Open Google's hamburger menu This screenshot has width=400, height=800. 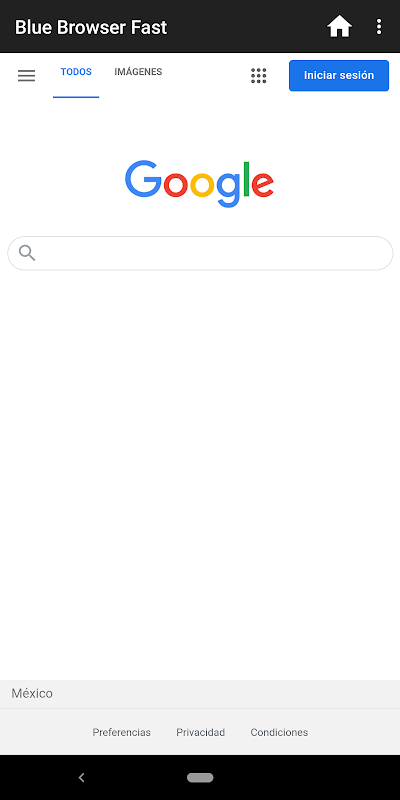pos(27,76)
